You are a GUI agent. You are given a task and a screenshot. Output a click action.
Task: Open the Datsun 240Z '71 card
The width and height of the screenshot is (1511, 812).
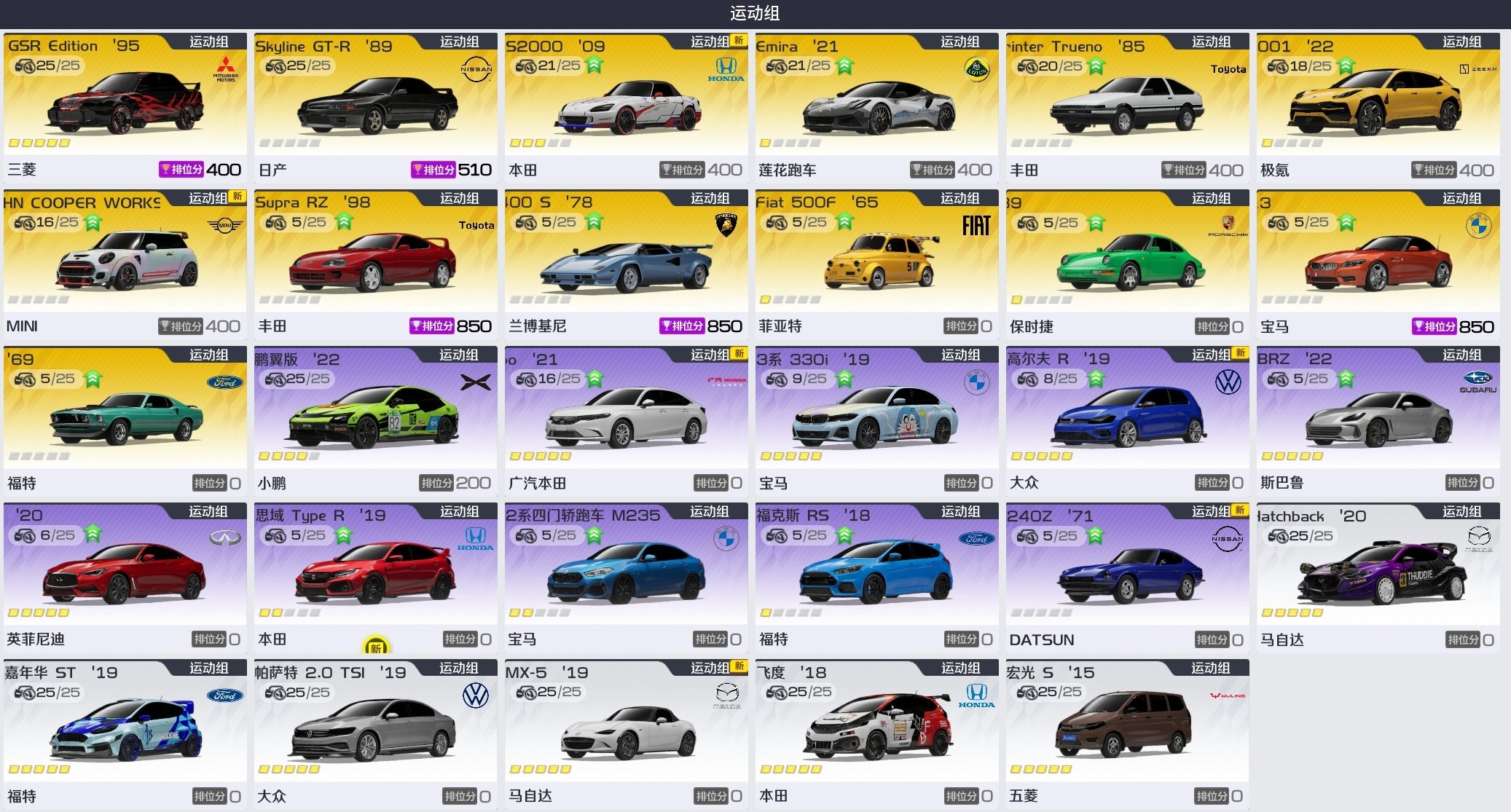point(1127,575)
